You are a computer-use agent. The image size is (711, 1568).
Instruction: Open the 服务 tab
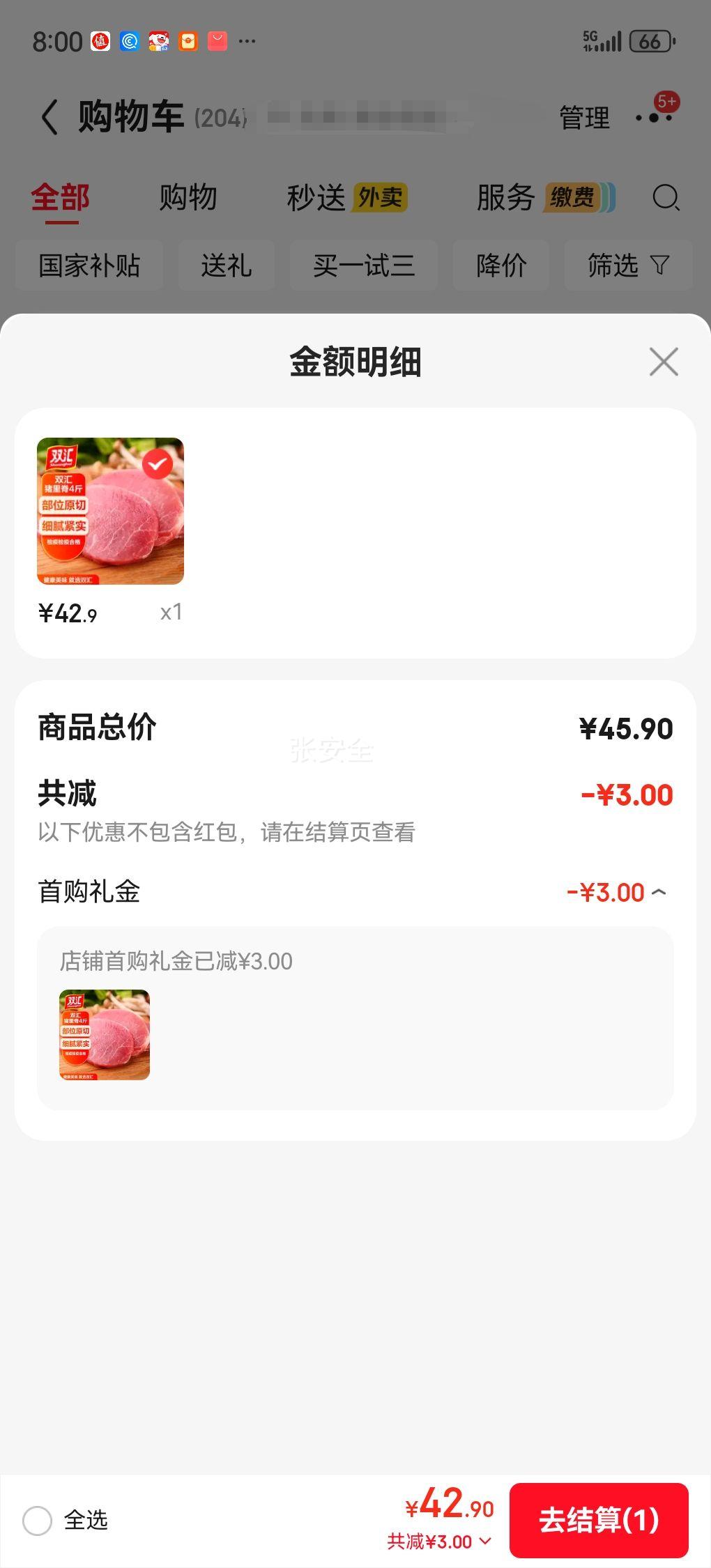click(x=503, y=197)
